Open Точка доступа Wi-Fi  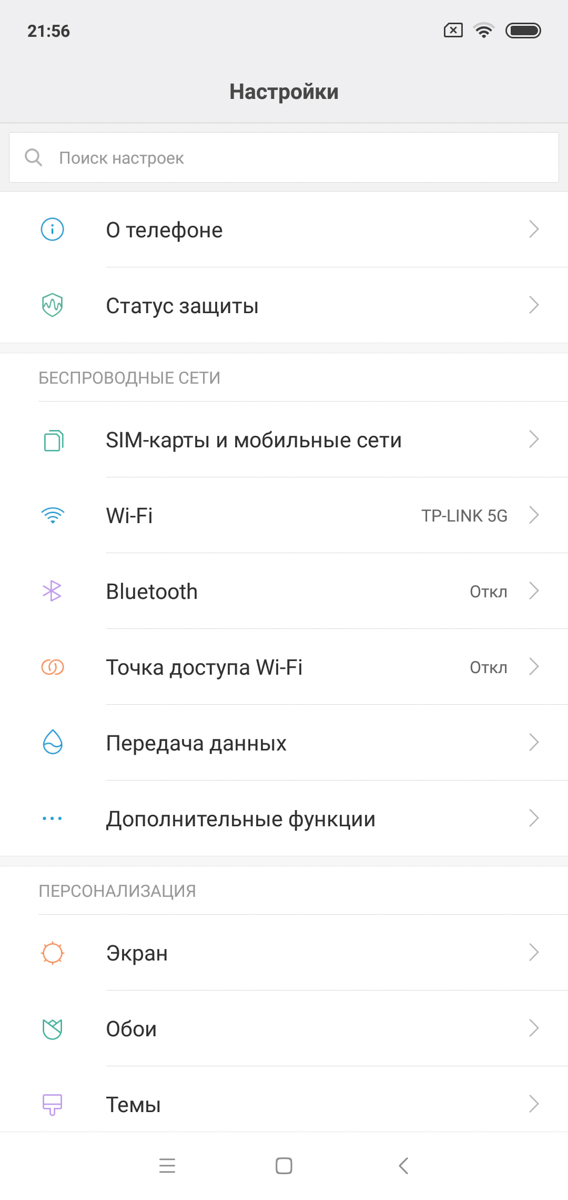(284, 668)
